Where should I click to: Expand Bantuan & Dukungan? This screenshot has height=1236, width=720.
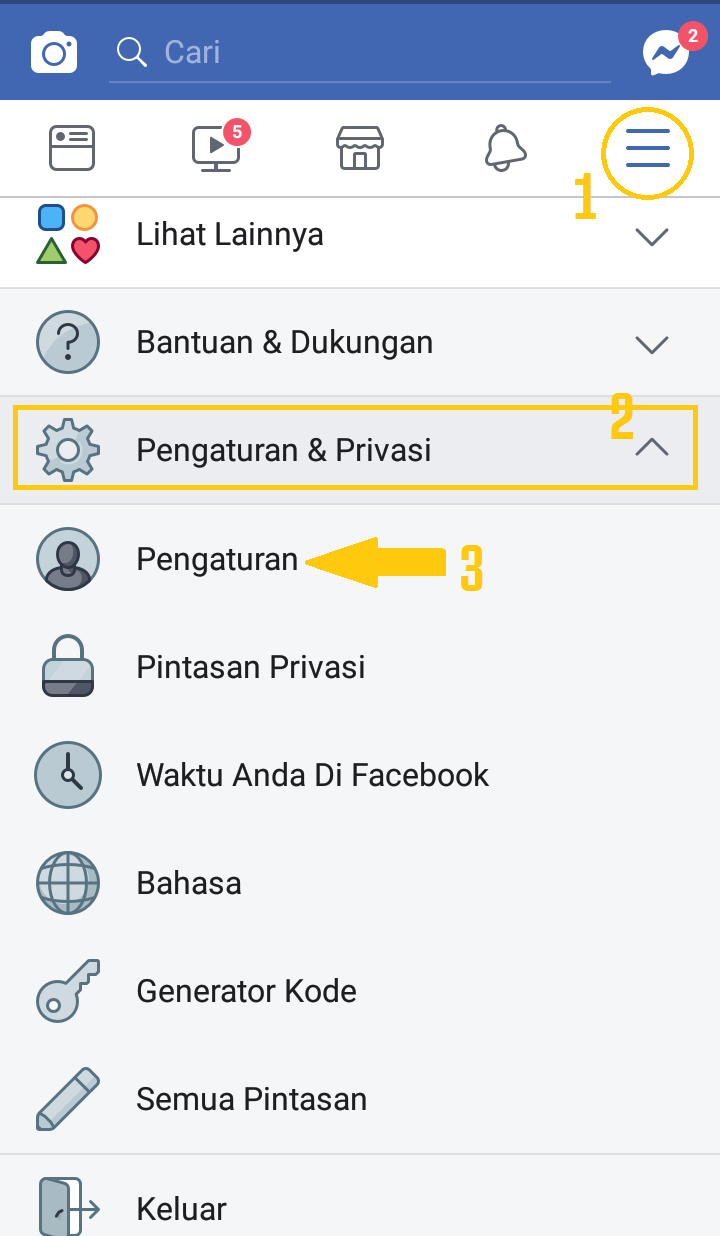click(x=651, y=344)
